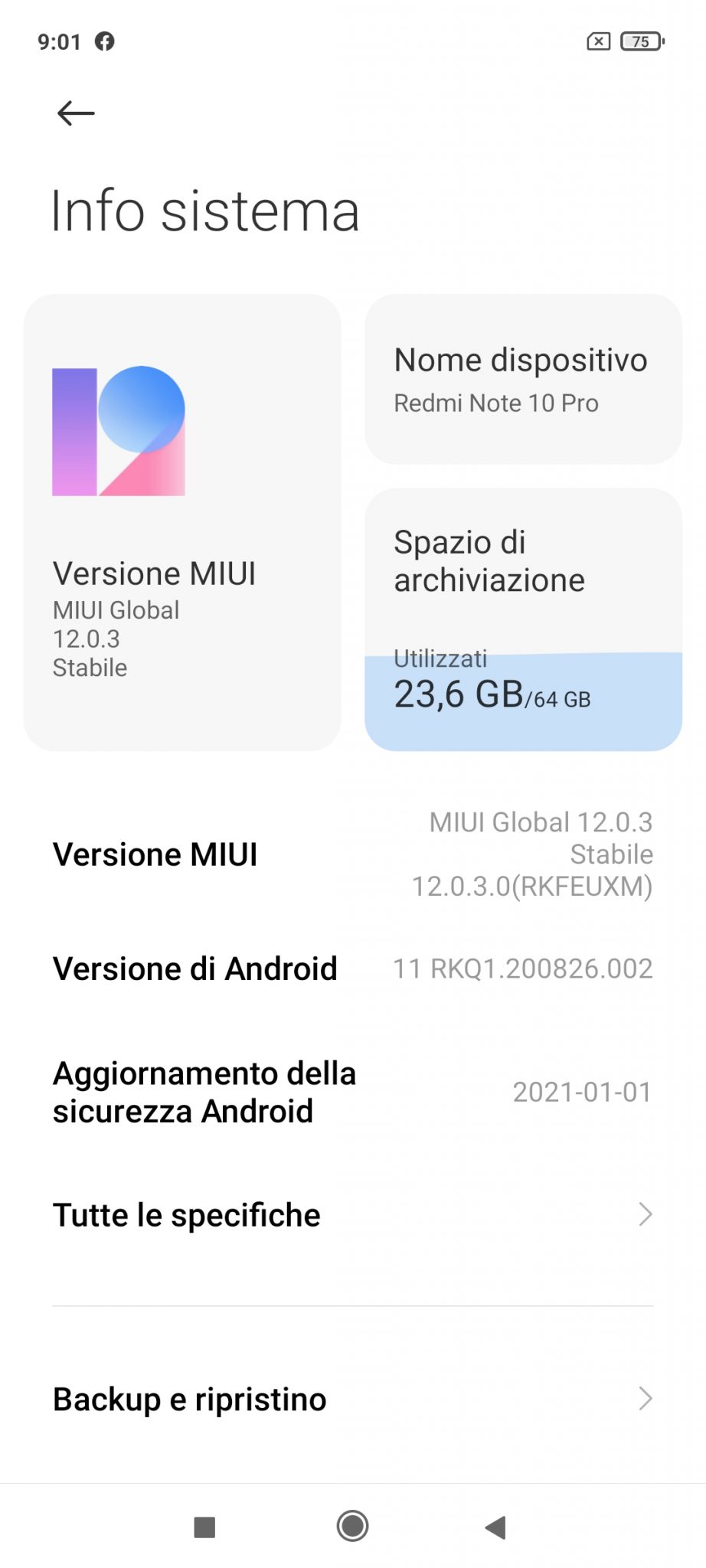Viewport: 706px width, 1568px height.
Task: Open the Versione MIUI card with logo
Action: coord(182,522)
